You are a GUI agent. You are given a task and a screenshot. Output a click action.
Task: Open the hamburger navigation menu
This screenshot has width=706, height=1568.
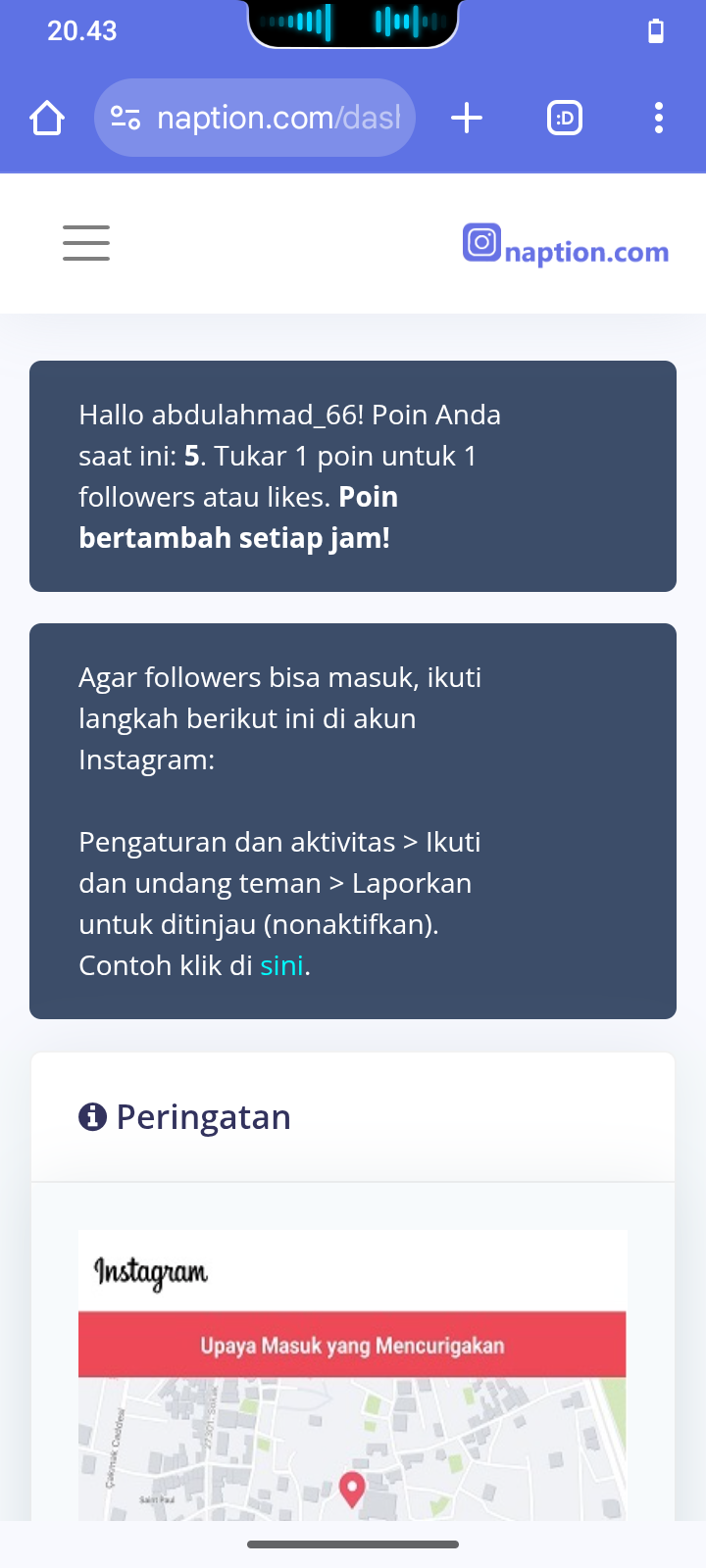(86, 242)
